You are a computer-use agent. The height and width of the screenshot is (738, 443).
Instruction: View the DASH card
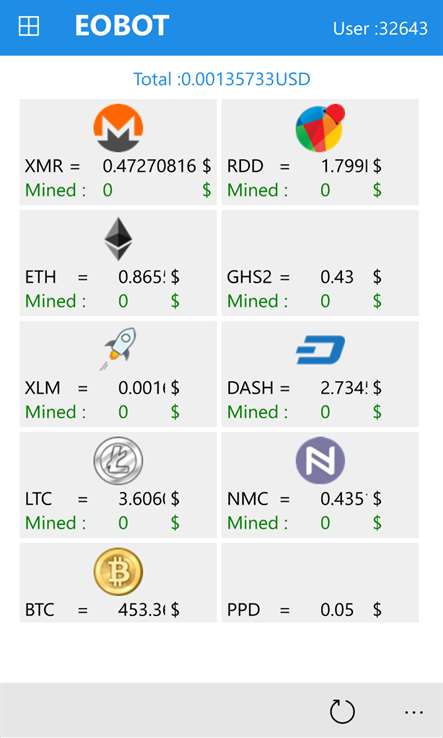click(x=320, y=374)
